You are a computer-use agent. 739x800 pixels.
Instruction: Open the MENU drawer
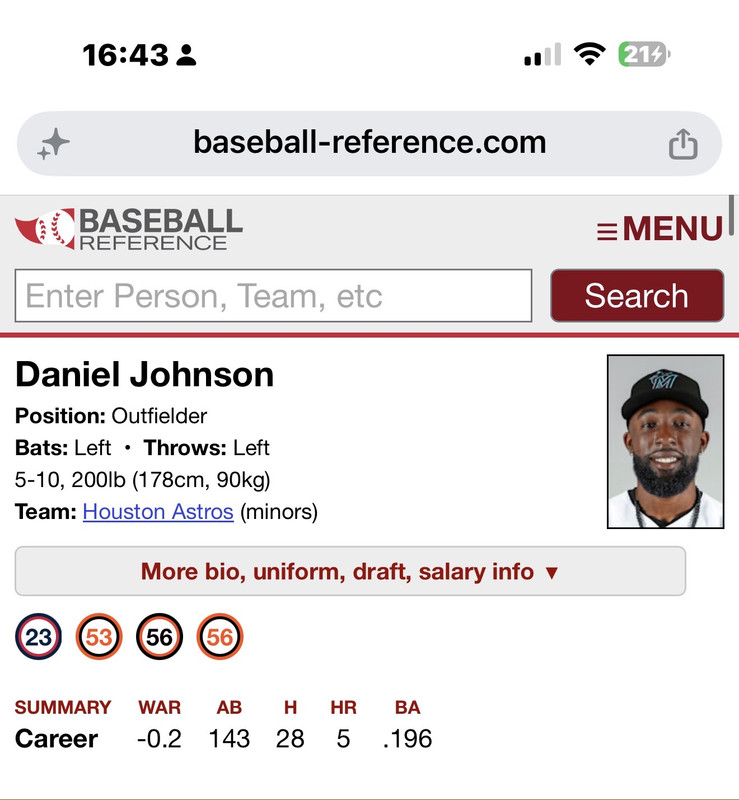(x=660, y=228)
